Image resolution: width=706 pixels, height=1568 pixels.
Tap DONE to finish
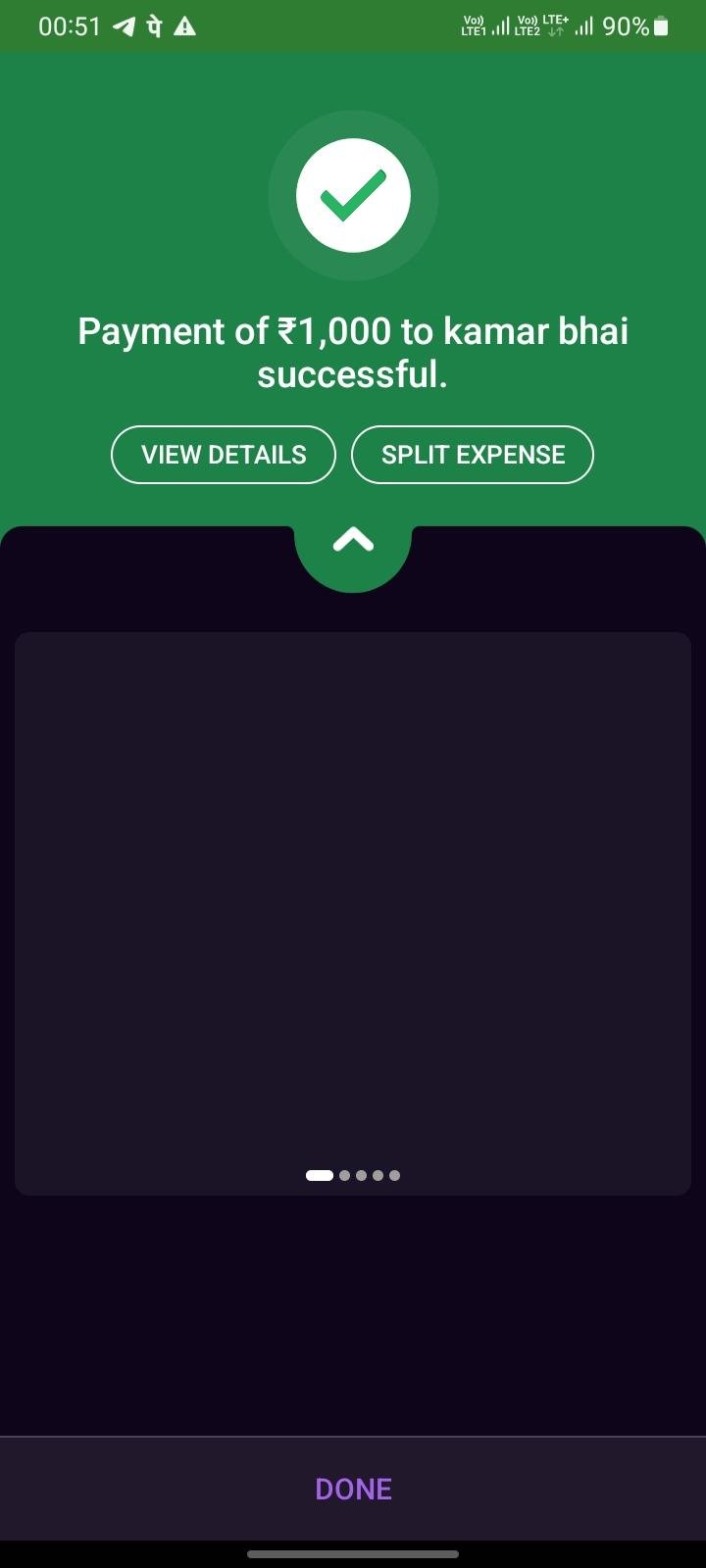click(353, 1488)
